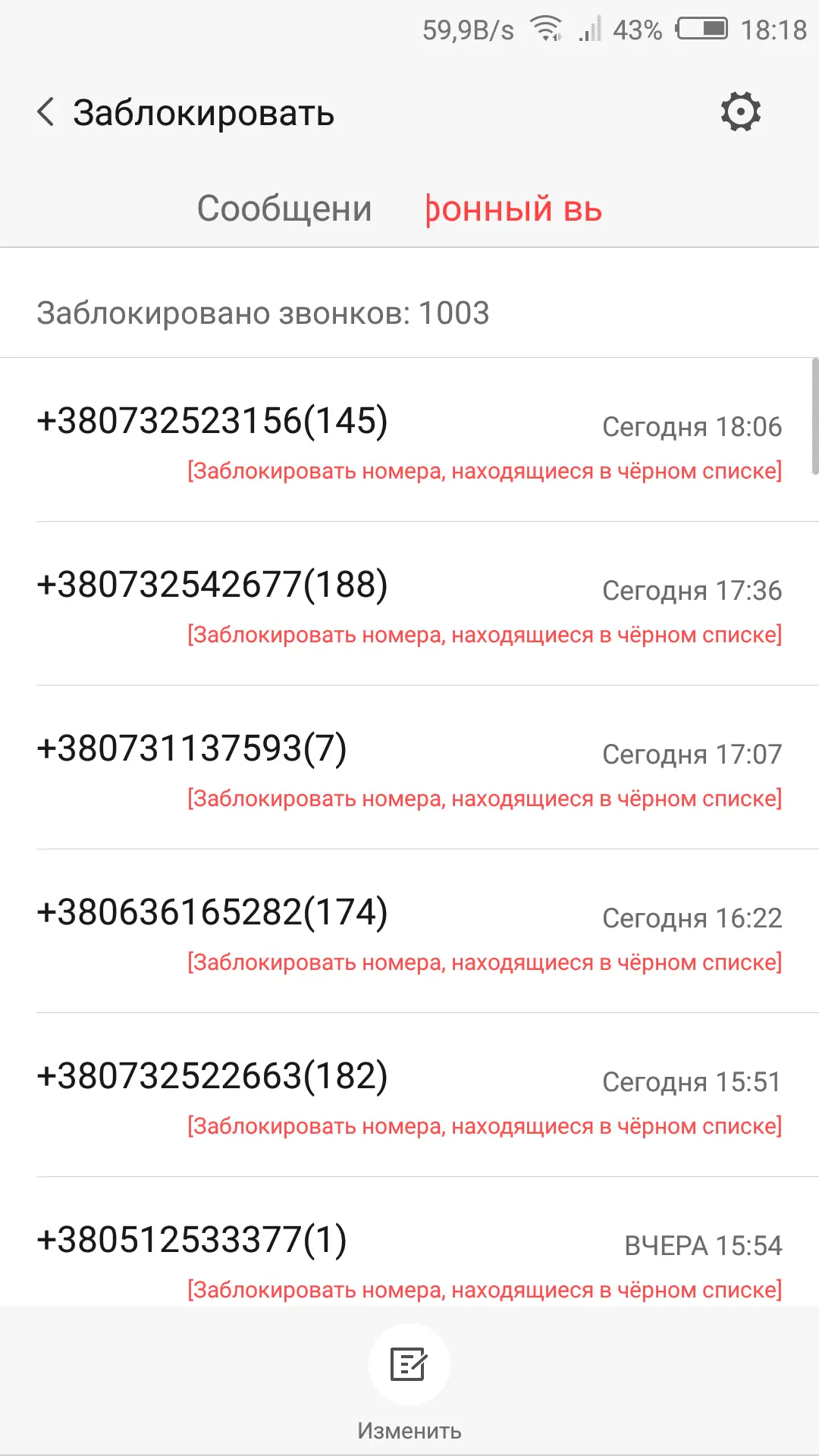Select the blocked phone calls tab

[x=513, y=209]
